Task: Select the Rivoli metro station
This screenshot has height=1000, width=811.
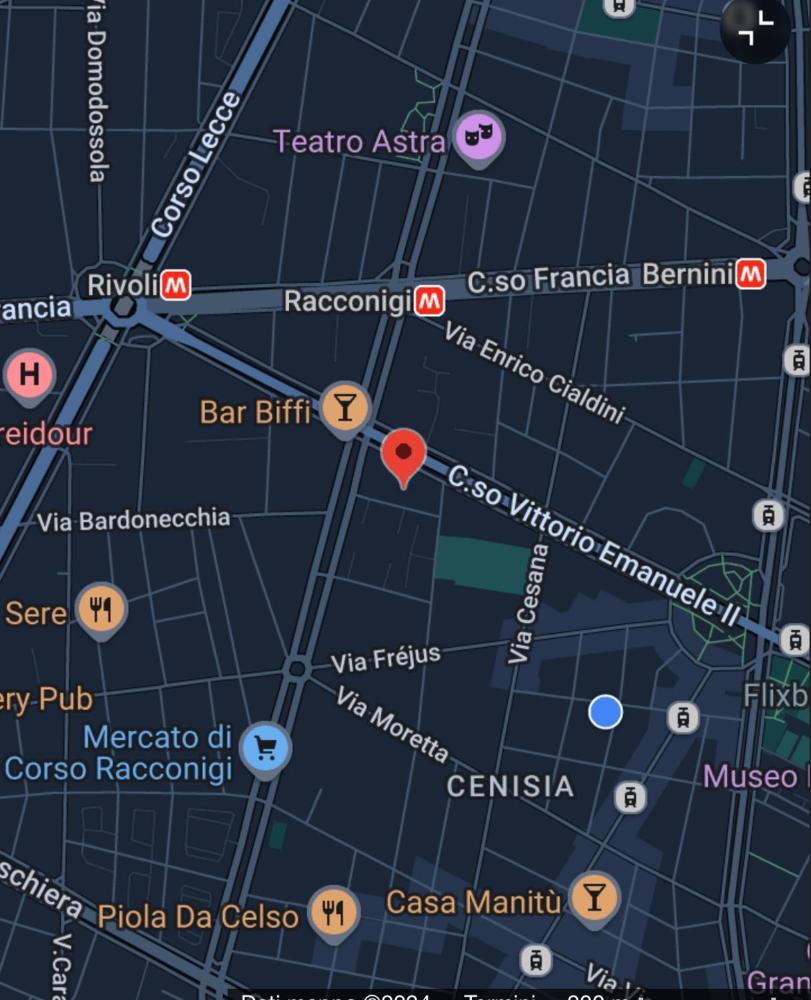Action: coord(176,285)
